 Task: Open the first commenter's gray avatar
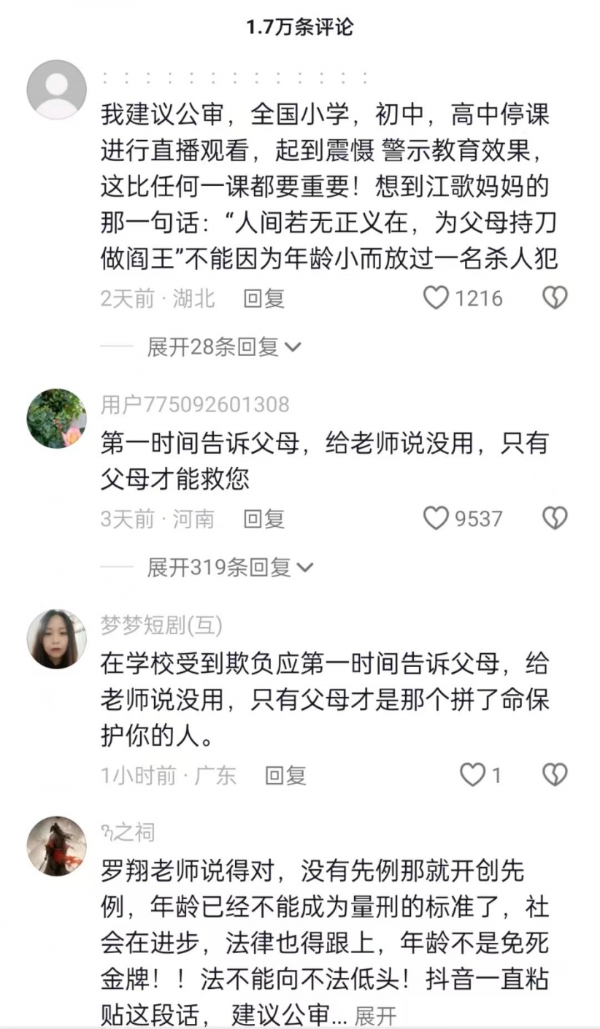pyautogui.click(x=56, y=90)
